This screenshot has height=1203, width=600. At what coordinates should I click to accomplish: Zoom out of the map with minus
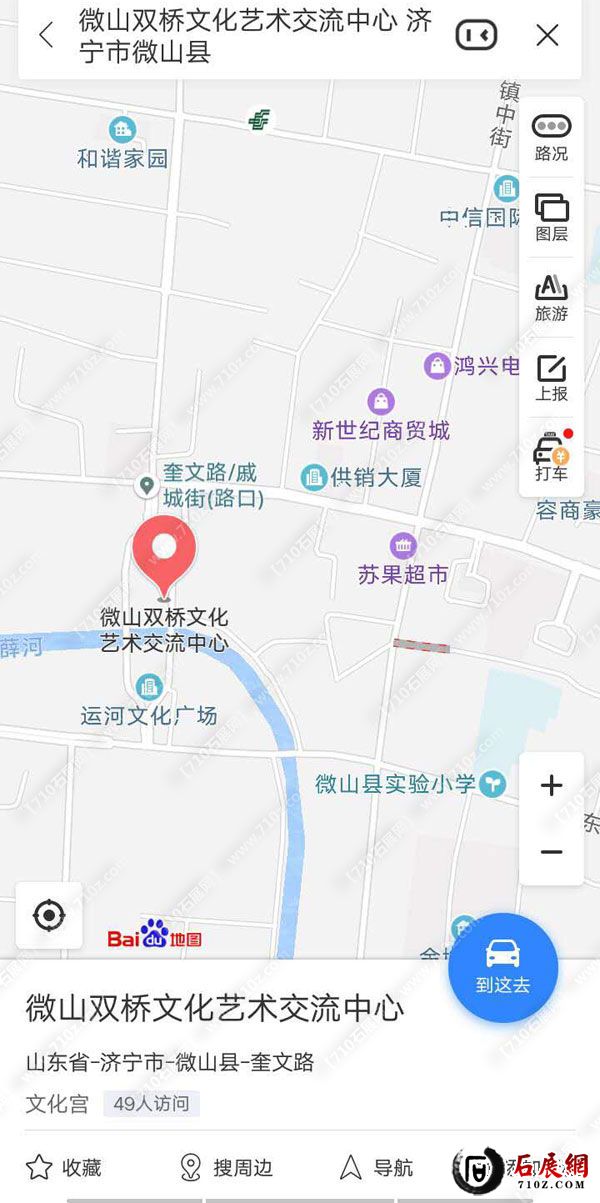[x=551, y=852]
